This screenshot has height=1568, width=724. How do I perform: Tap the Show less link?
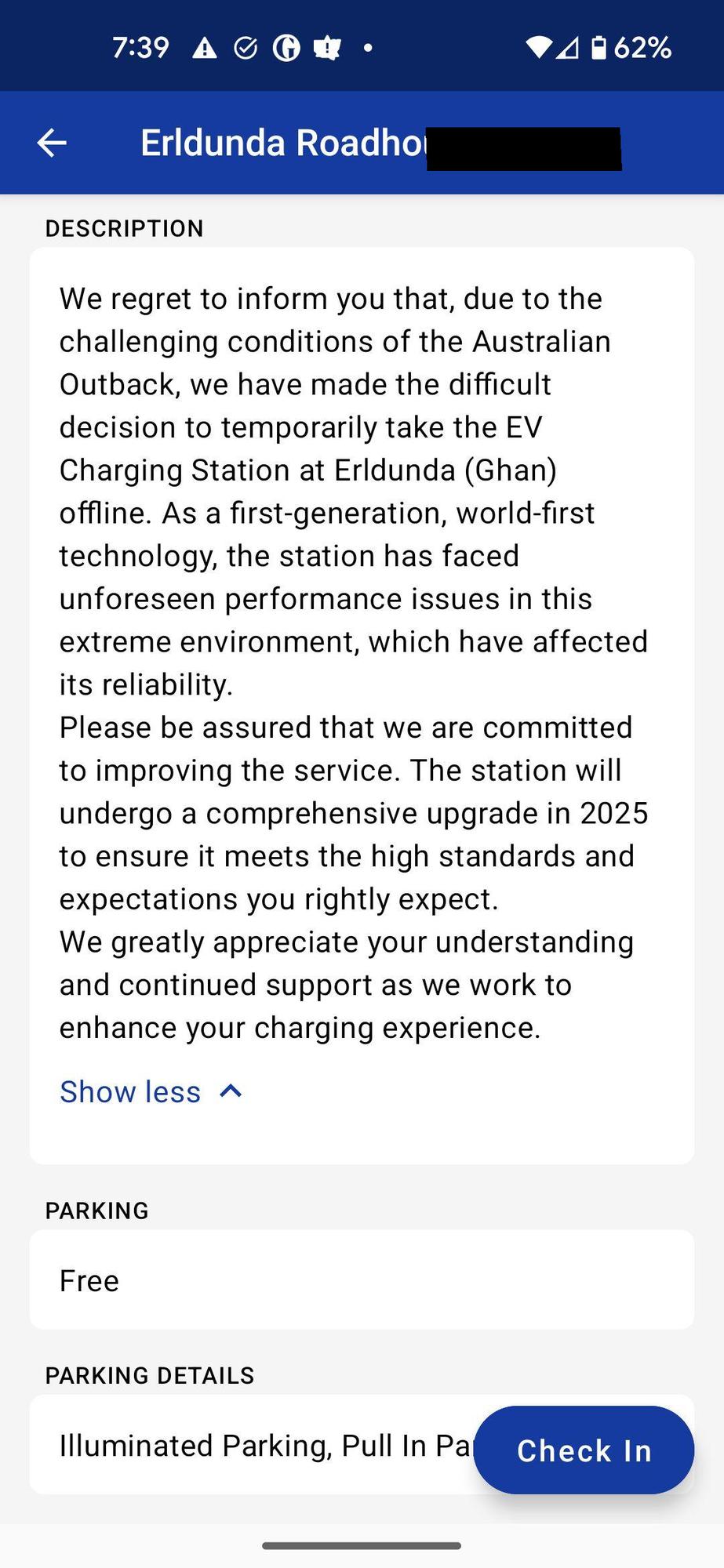pos(130,1091)
